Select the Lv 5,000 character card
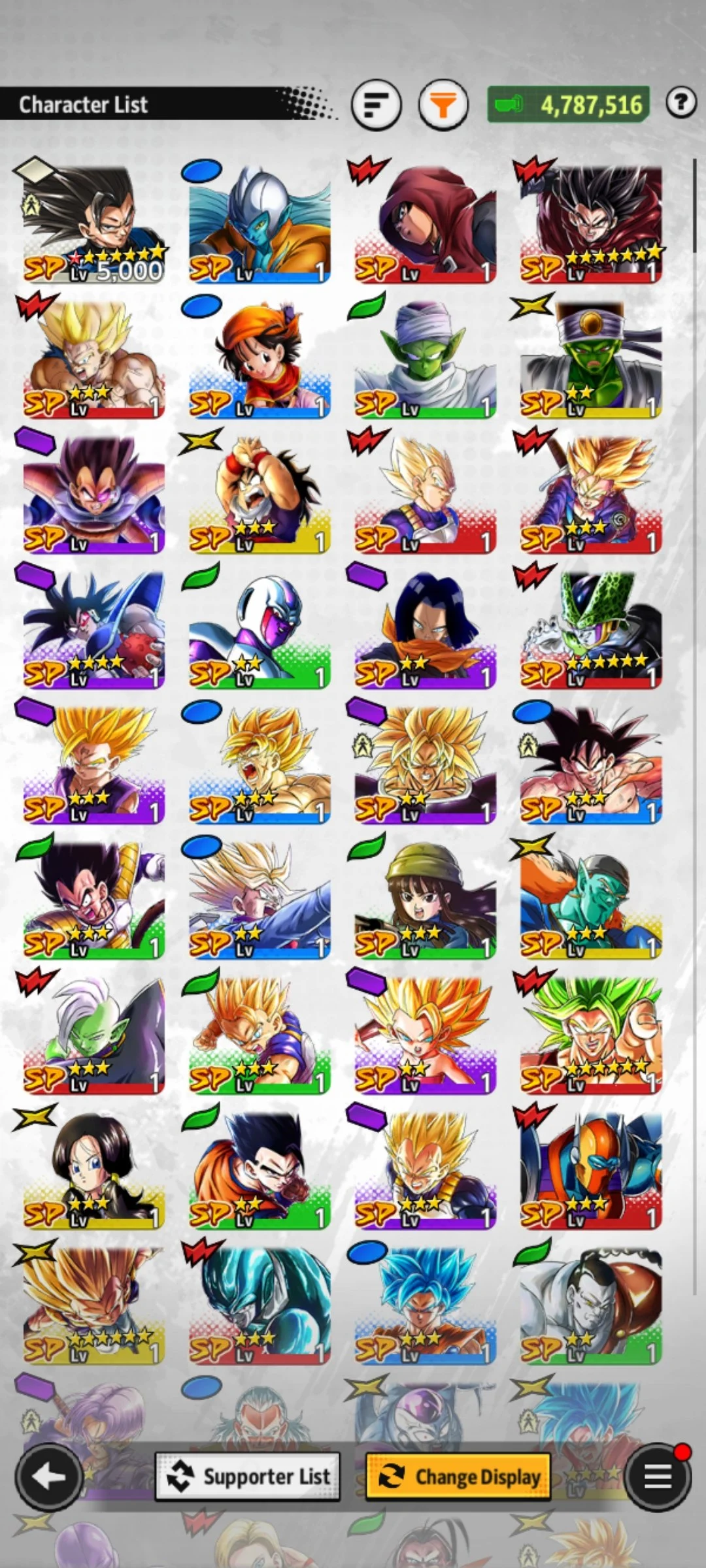Screen dimensions: 706x1568 (x=93, y=223)
